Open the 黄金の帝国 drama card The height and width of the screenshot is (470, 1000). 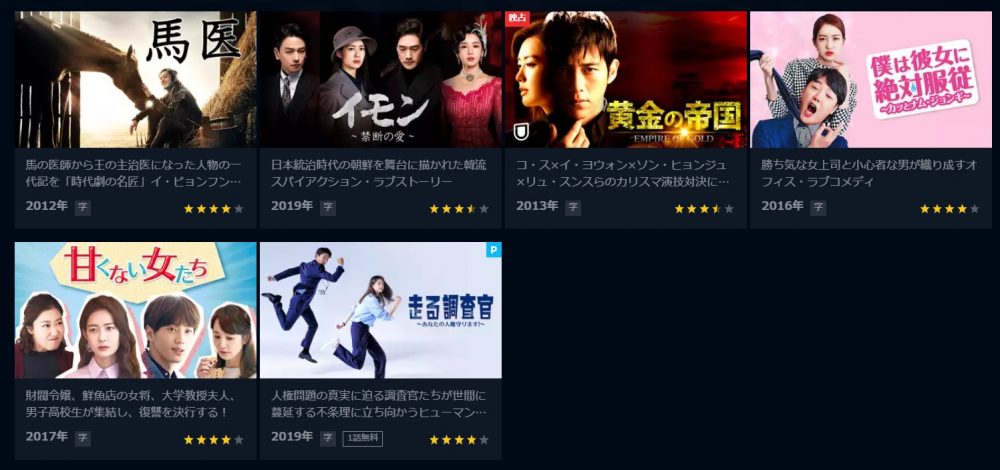tap(626, 80)
